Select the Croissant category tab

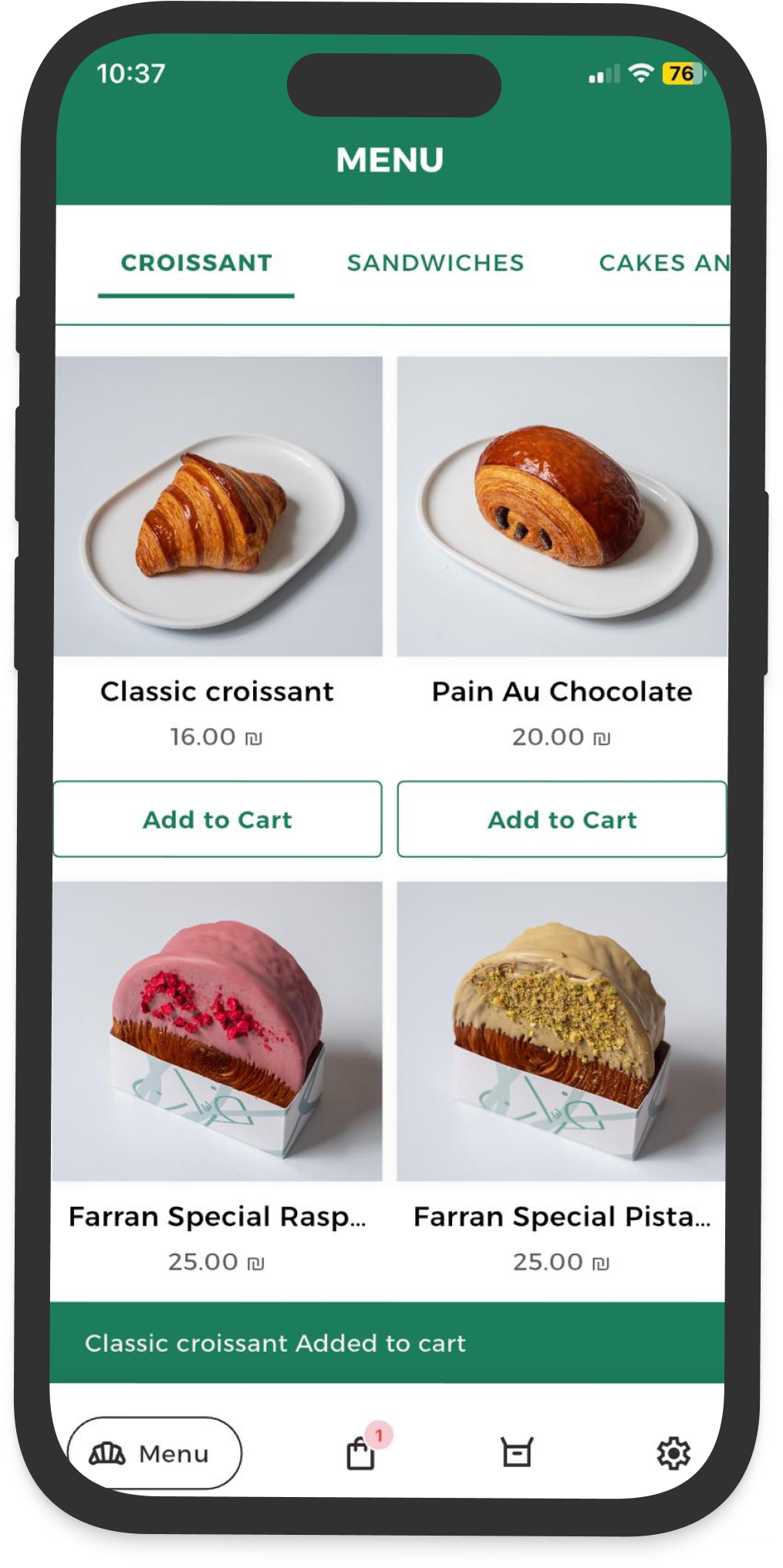pos(197,263)
